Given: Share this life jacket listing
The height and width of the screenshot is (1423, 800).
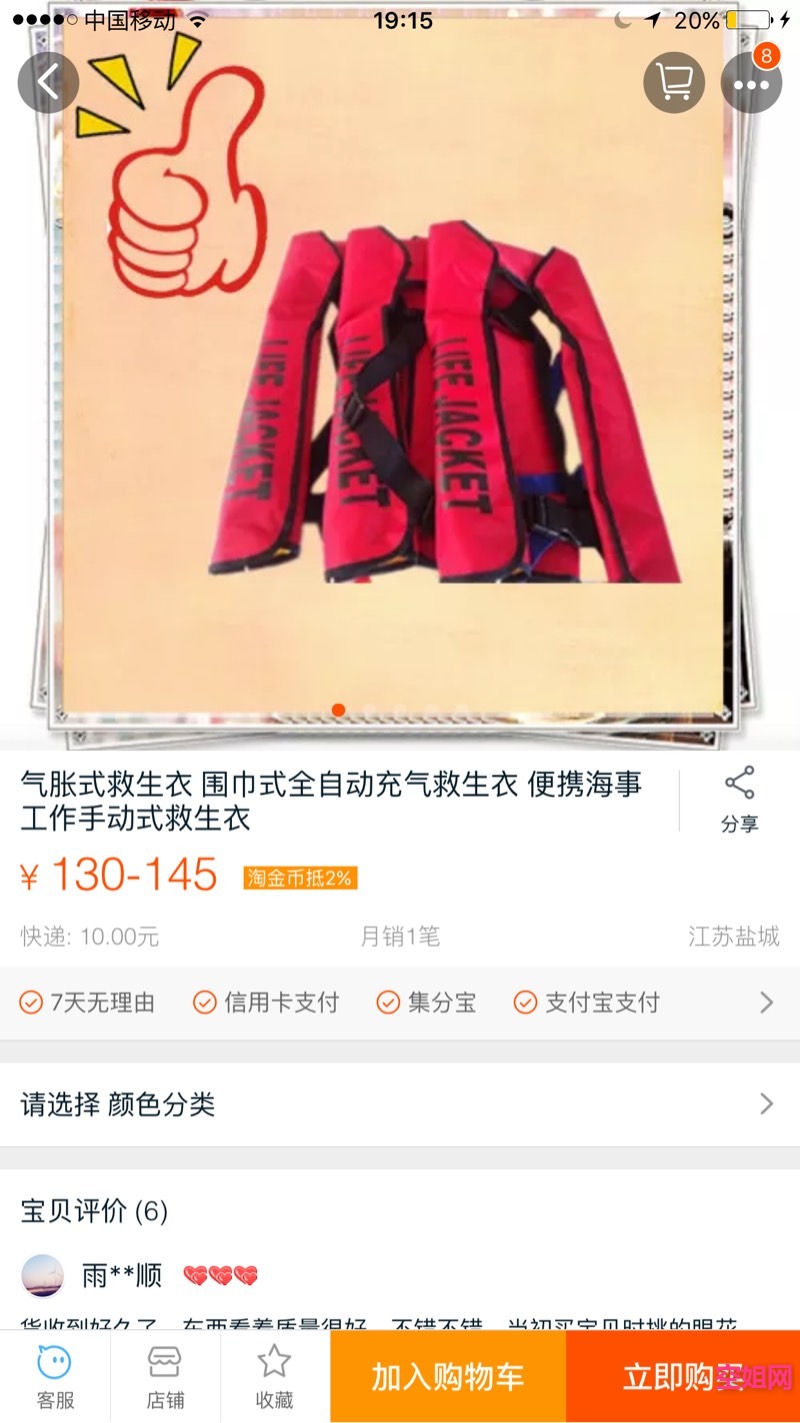Looking at the screenshot, I should pyautogui.click(x=739, y=800).
